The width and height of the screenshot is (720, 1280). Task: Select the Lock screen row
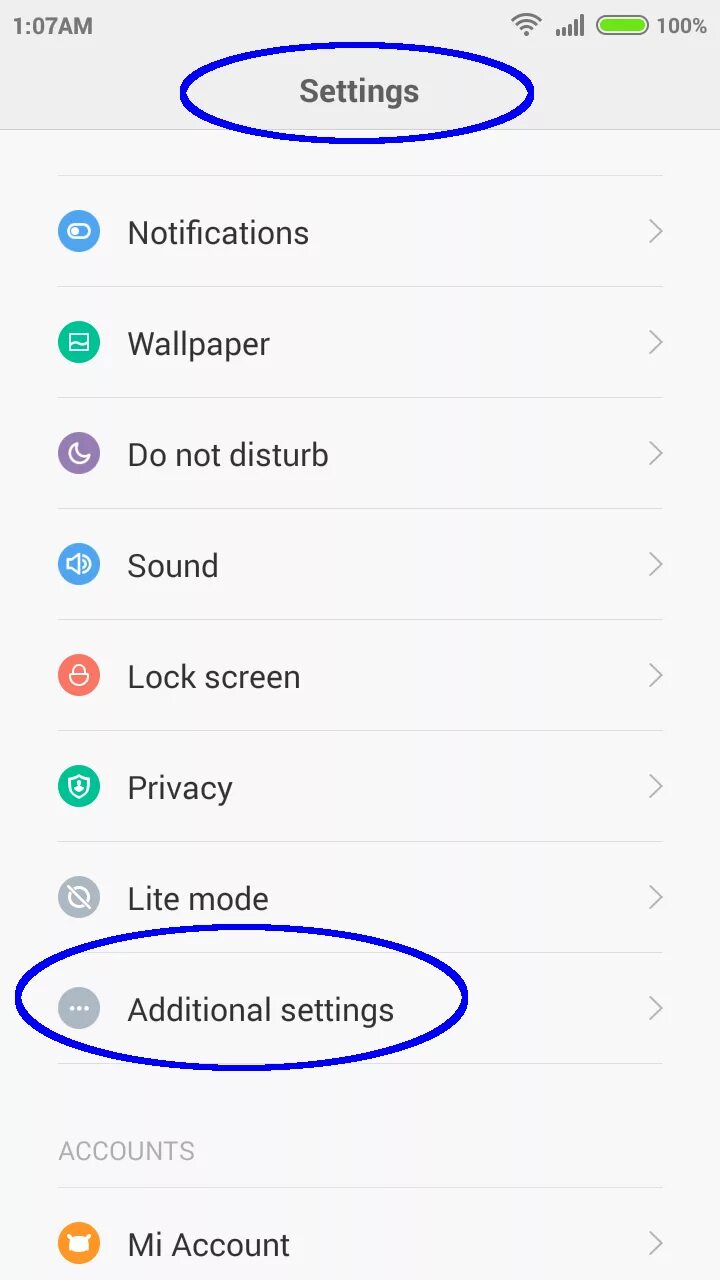[213, 675]
